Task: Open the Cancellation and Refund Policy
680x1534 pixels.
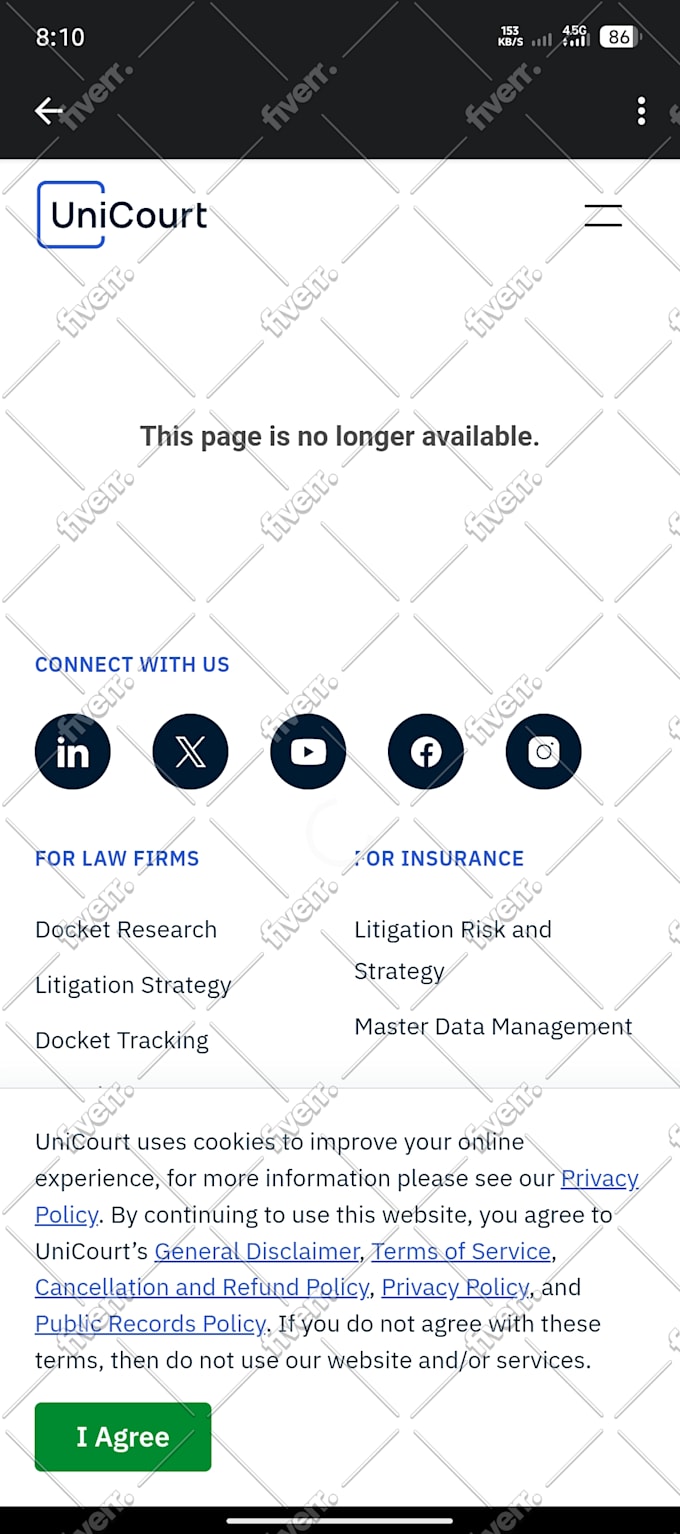Action: [x=202, y=1288]
